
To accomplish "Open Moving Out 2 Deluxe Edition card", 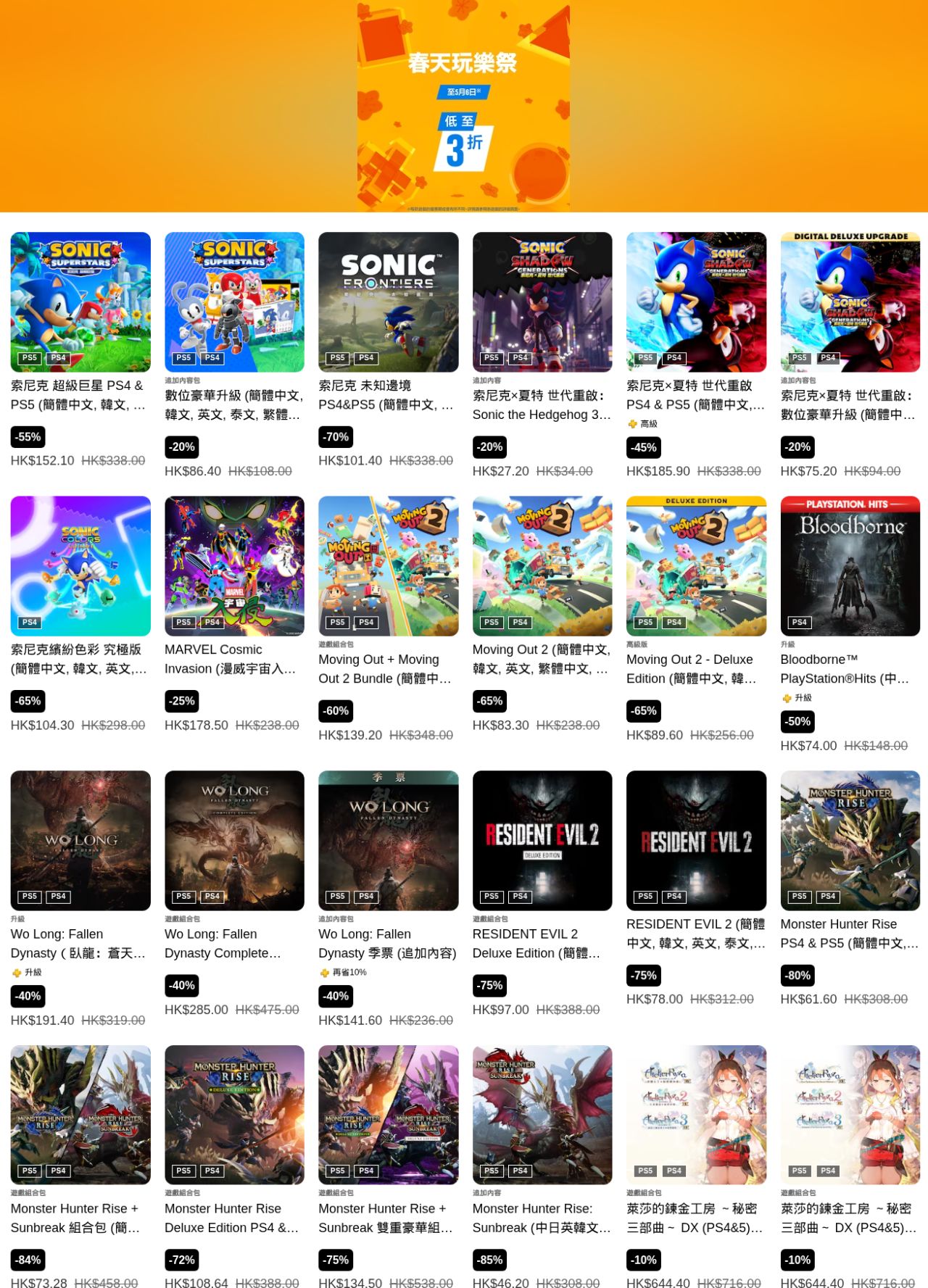I will click(696, 566).
